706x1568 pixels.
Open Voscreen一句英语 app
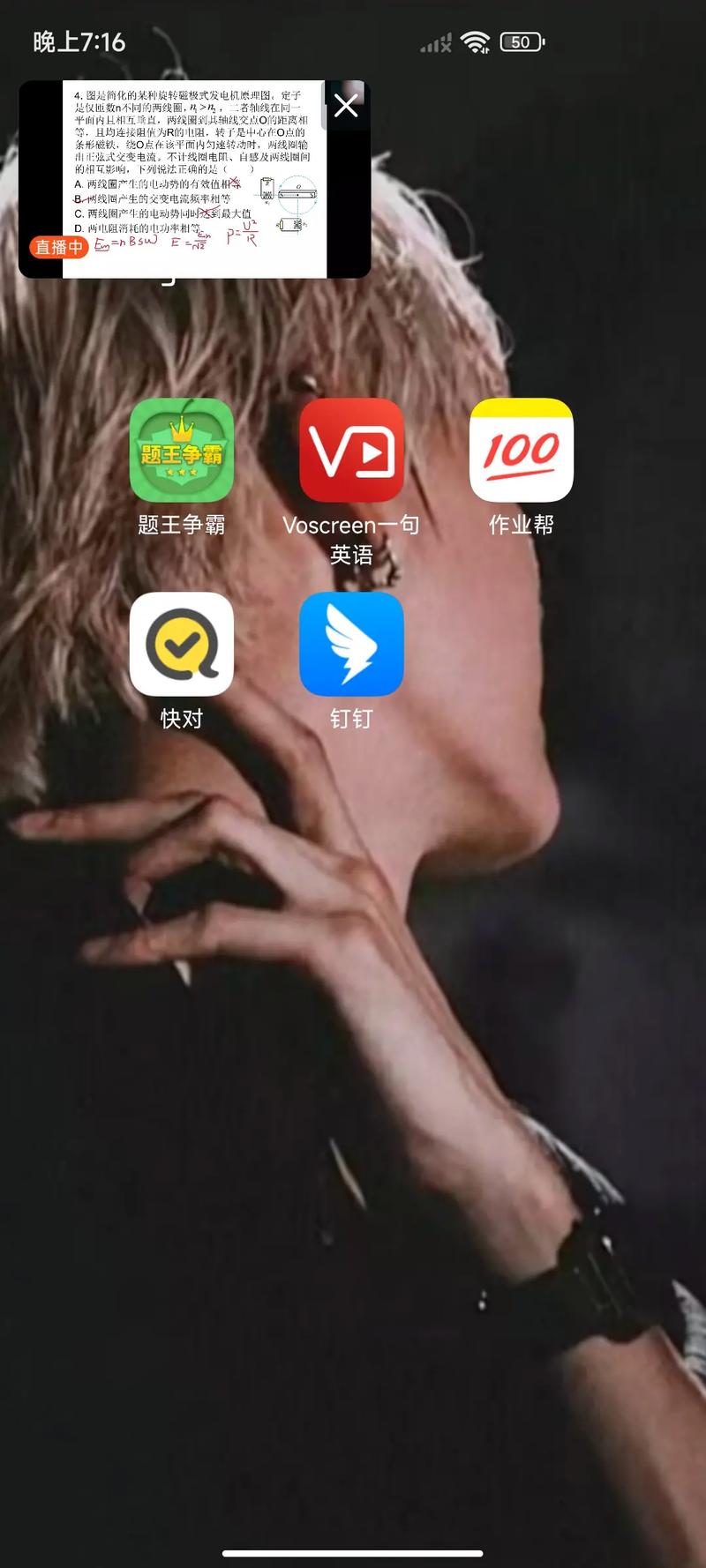click(351, 451)
